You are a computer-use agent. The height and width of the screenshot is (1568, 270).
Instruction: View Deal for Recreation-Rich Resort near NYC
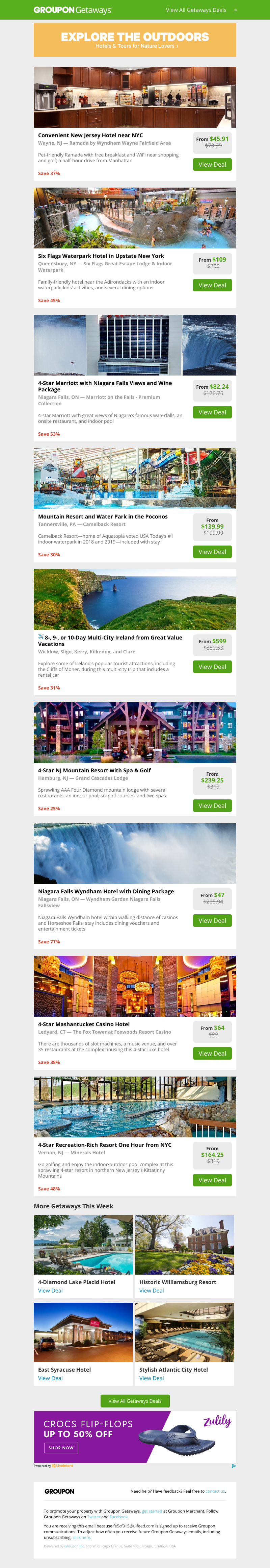(x=212, y=1180)
